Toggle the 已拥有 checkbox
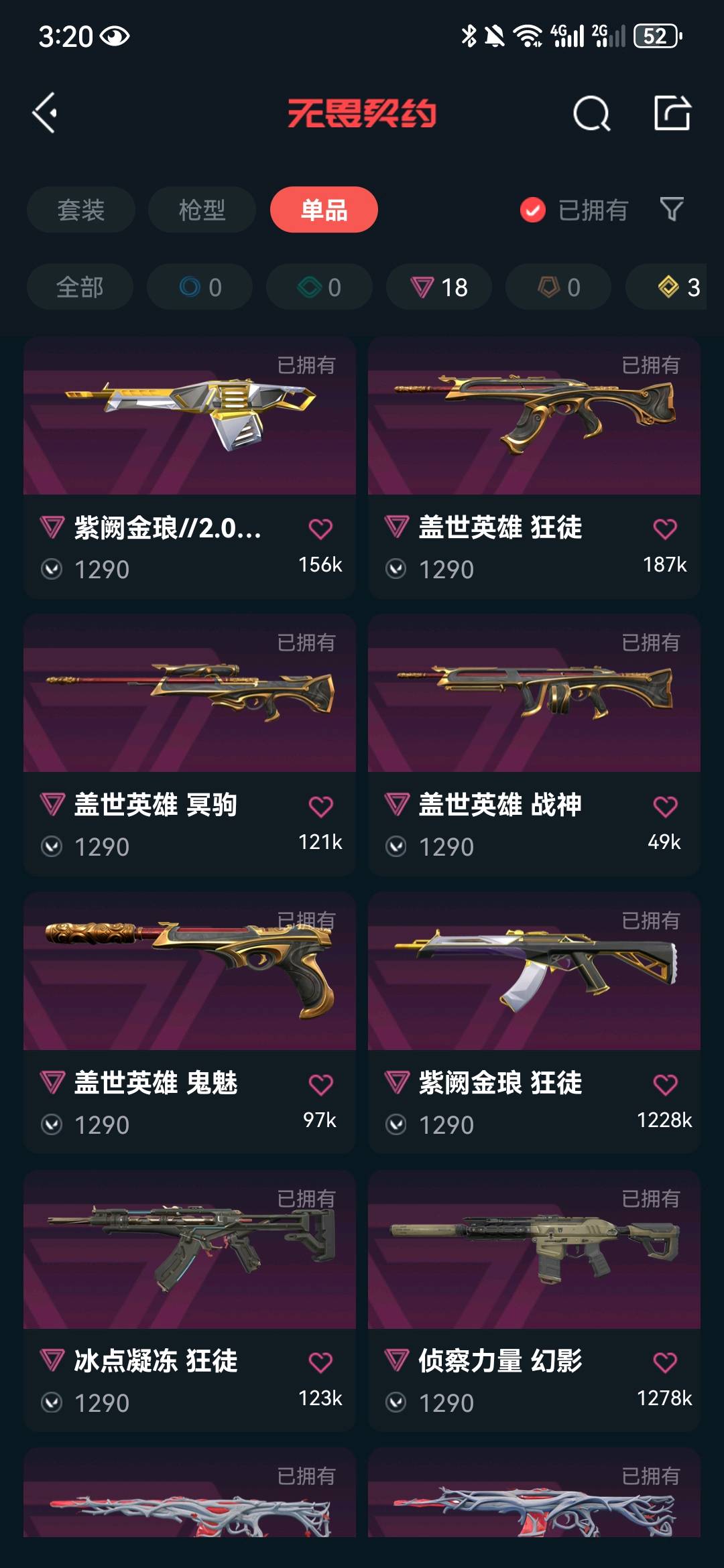This screenshot has height=1568, width=724. point(533,210)
